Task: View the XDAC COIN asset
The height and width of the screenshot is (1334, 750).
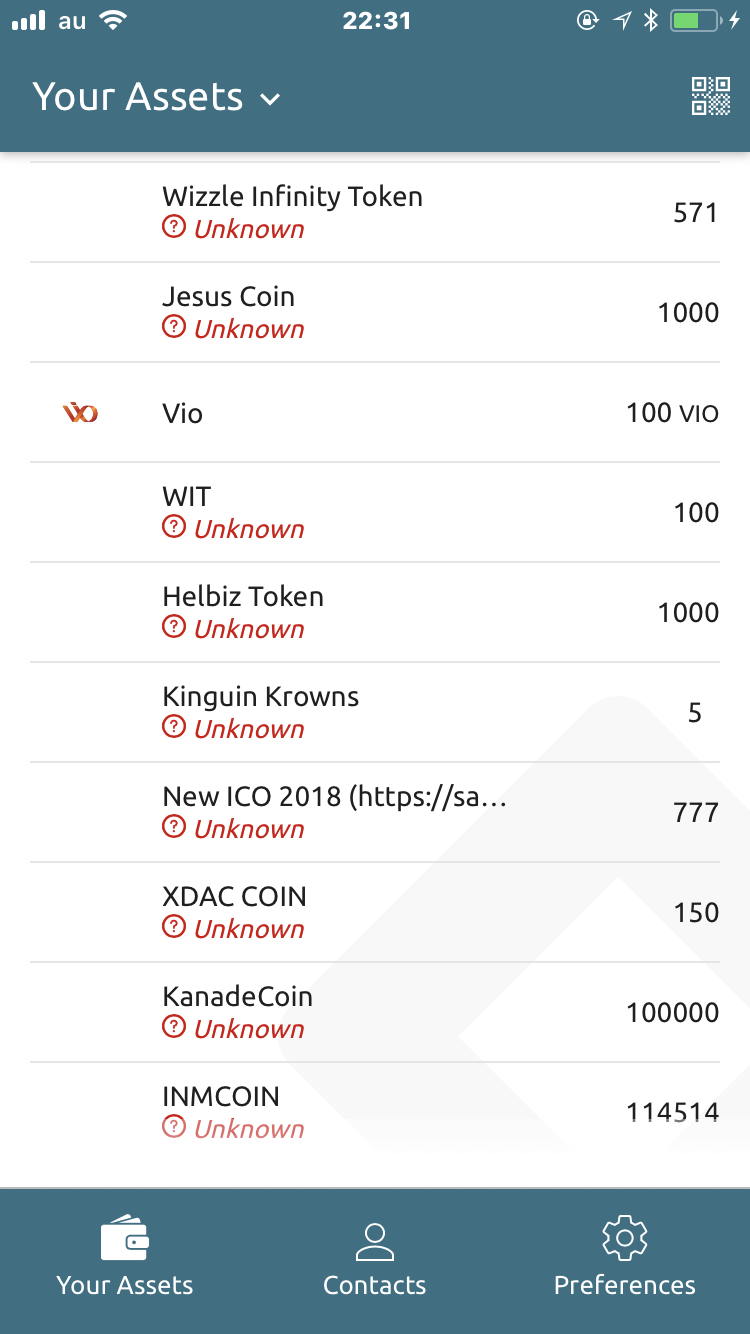Action: pyautogui.click(x=375, y=912)
